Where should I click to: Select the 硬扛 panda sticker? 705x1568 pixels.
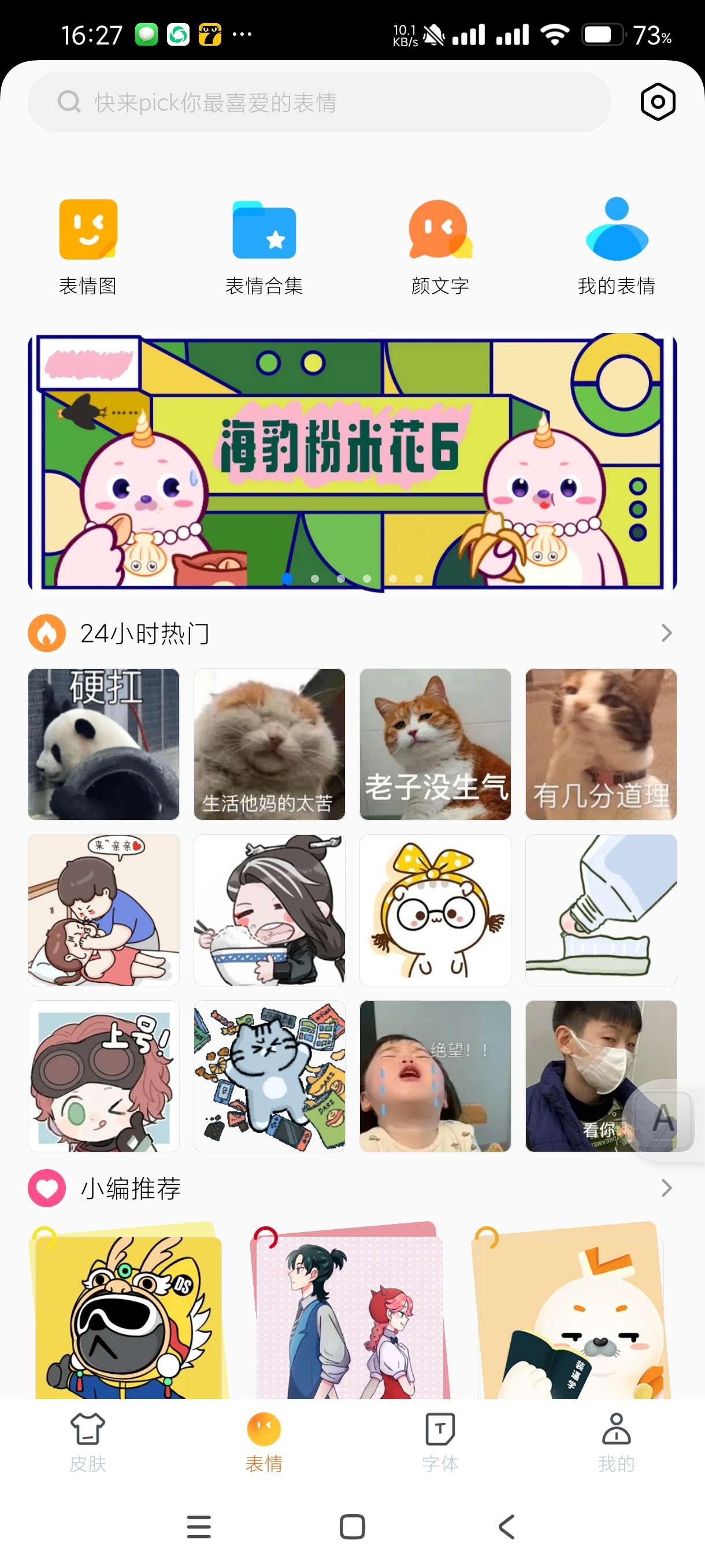[104, 744]
